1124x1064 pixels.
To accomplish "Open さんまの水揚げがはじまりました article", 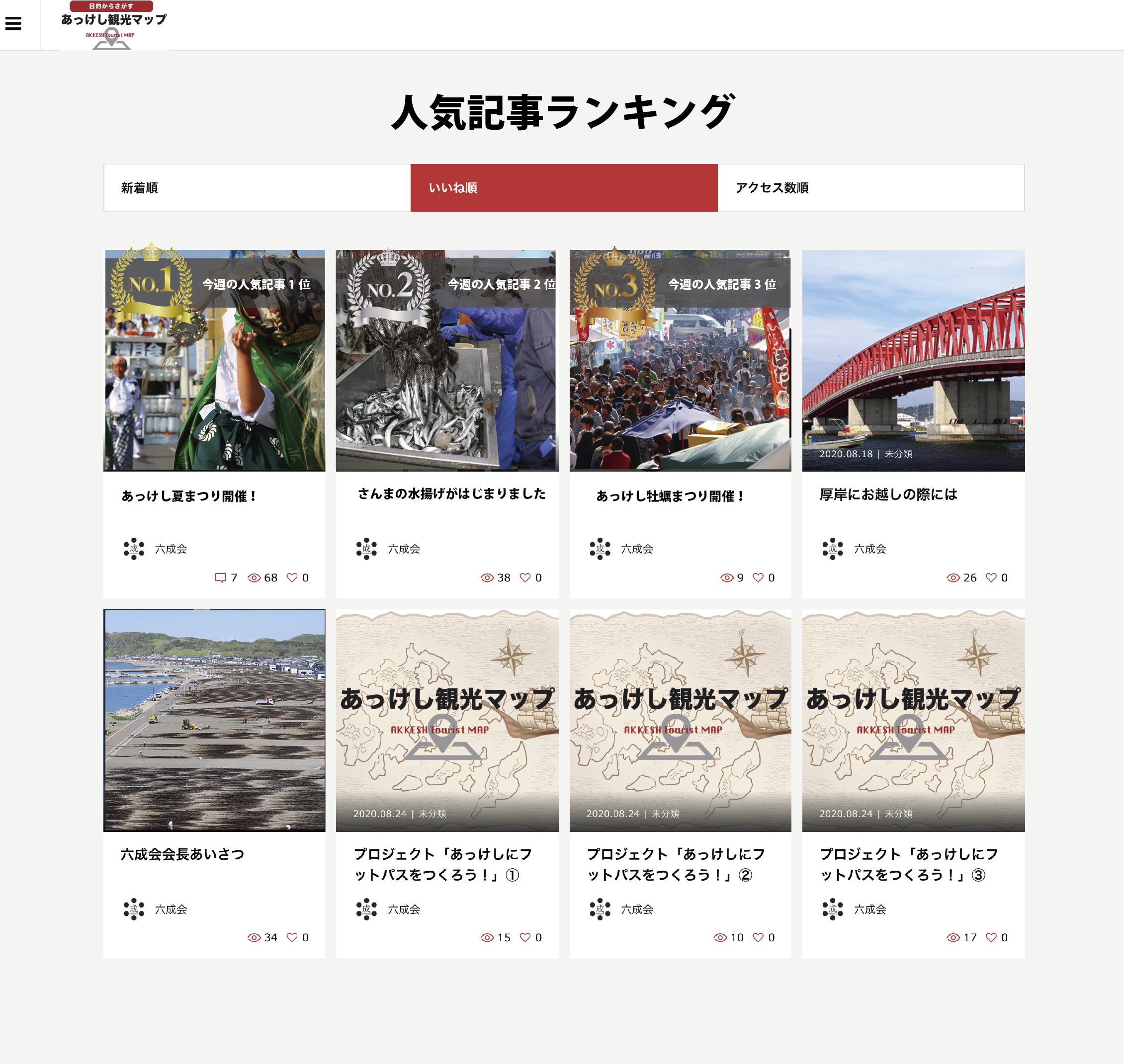I will pos(452,494).
